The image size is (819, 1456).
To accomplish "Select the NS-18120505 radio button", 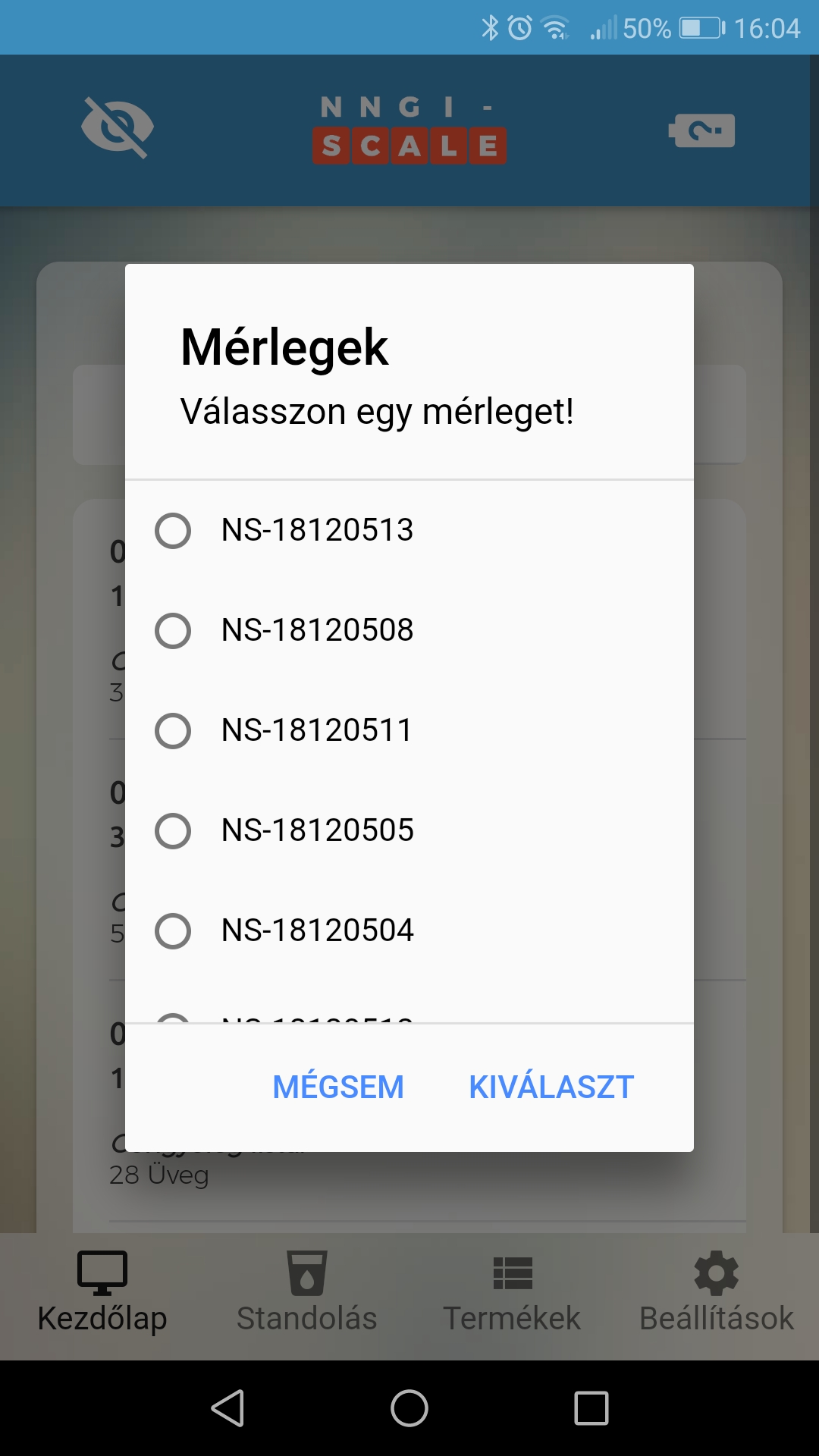I will [x=173, y=831].
